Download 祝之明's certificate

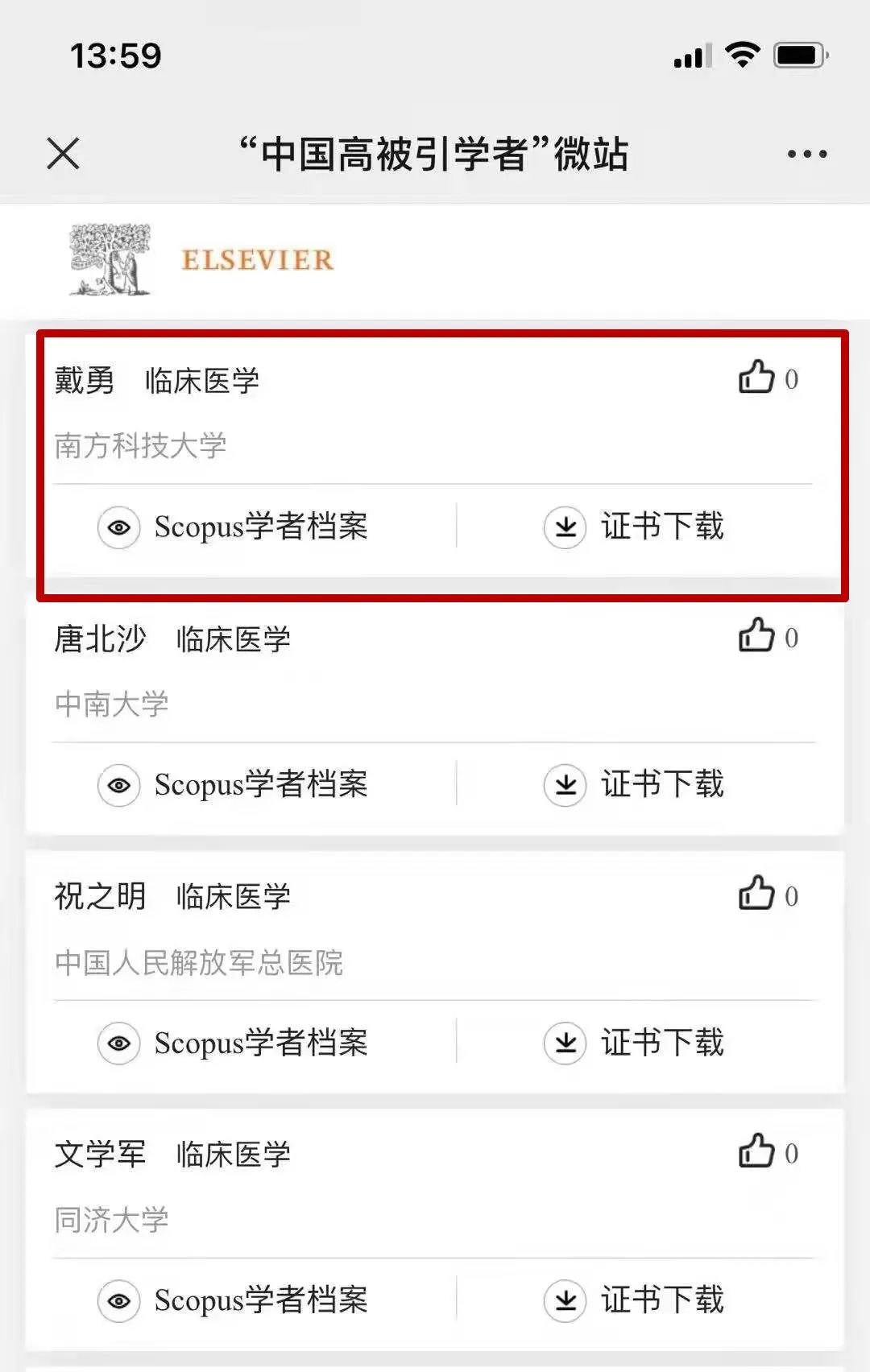click(635, 1043)
